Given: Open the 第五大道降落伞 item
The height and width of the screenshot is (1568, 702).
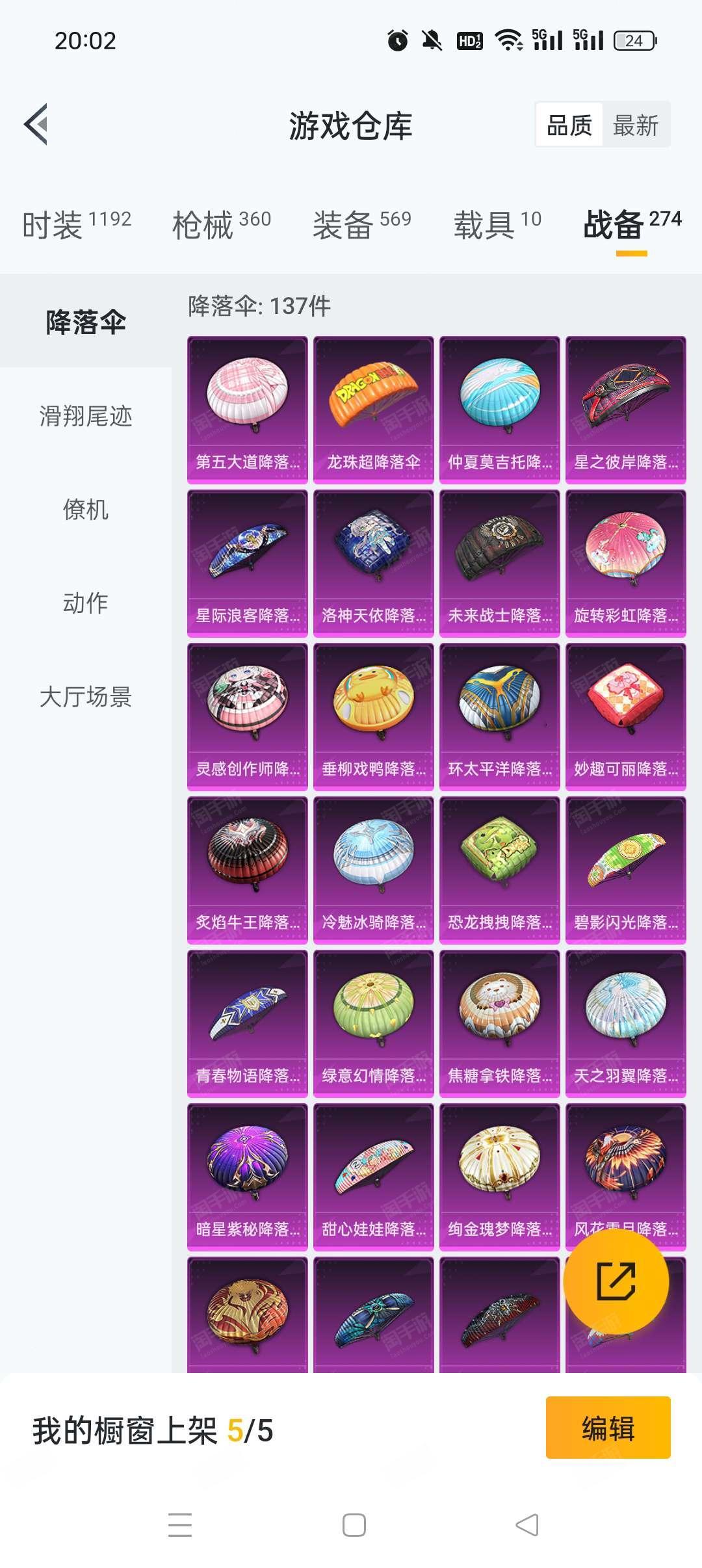Looking at the screenshot, I should coord(247,410).
